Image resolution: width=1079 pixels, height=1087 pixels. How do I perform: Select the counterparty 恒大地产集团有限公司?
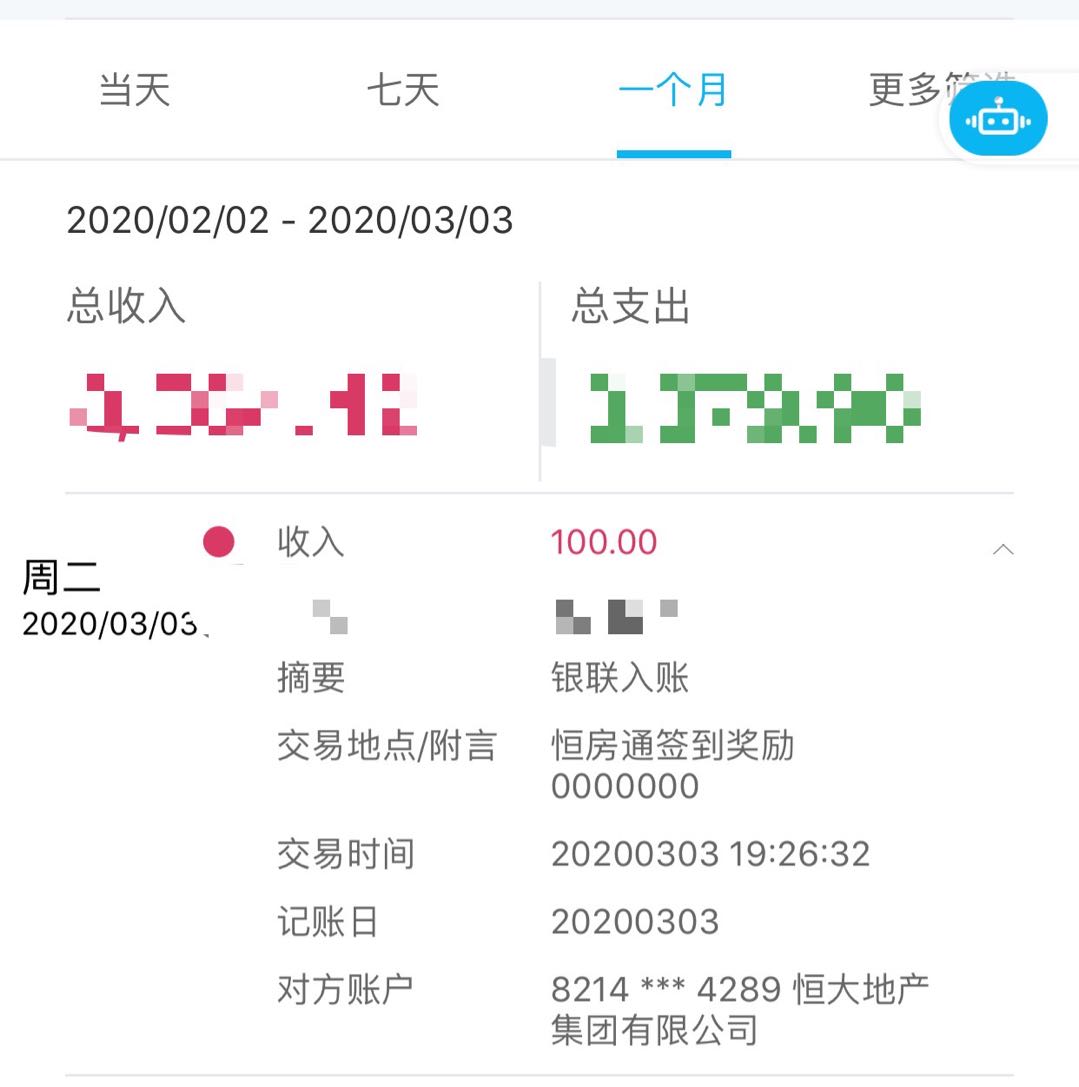tap(740, 1008)
